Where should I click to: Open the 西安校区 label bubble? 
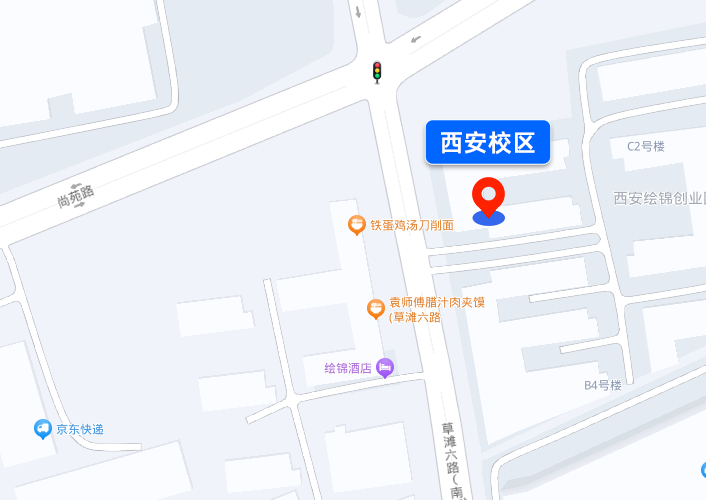pos(488,143)
